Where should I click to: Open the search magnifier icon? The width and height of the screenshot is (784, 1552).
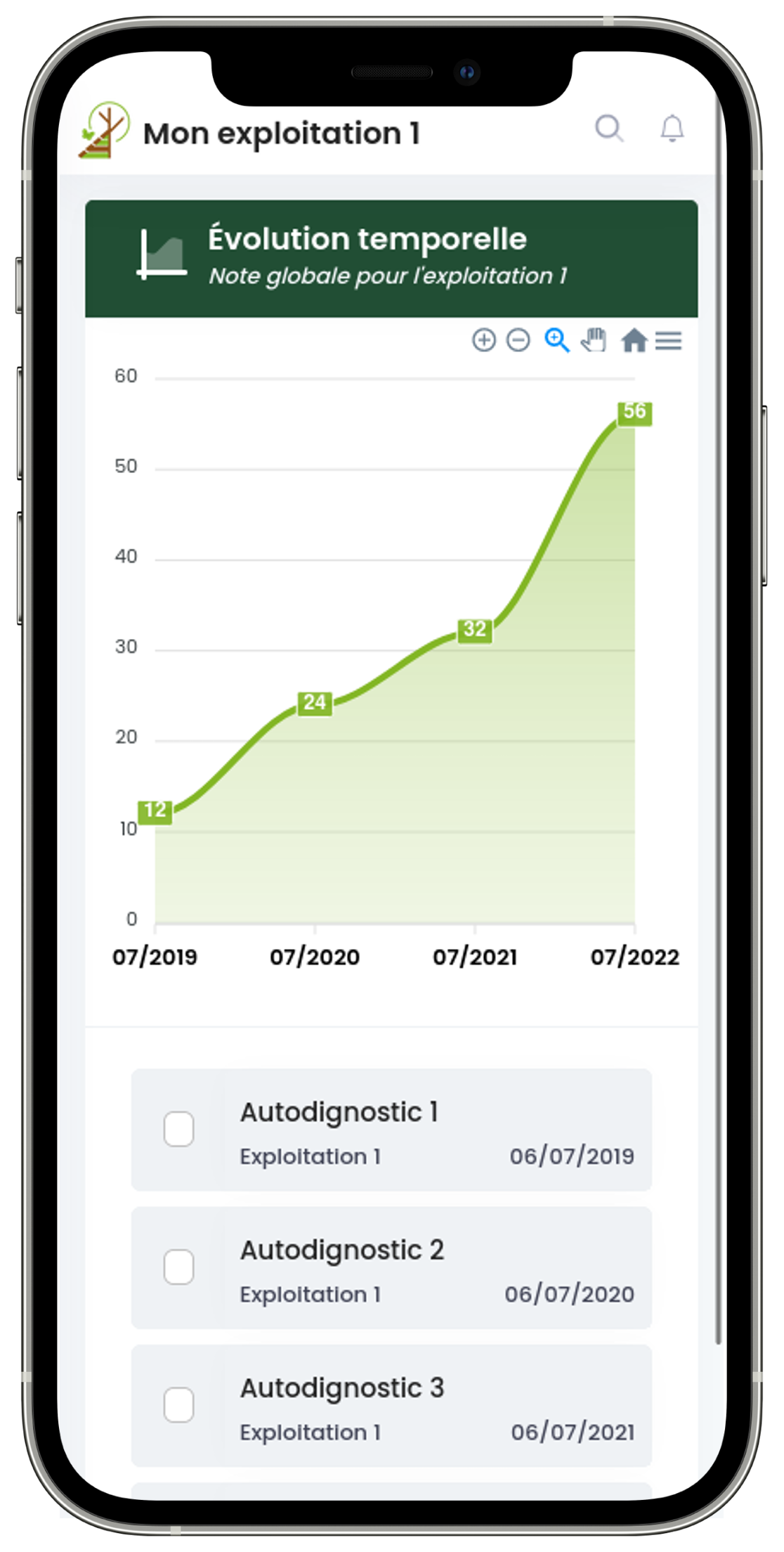tap(609, 129)
